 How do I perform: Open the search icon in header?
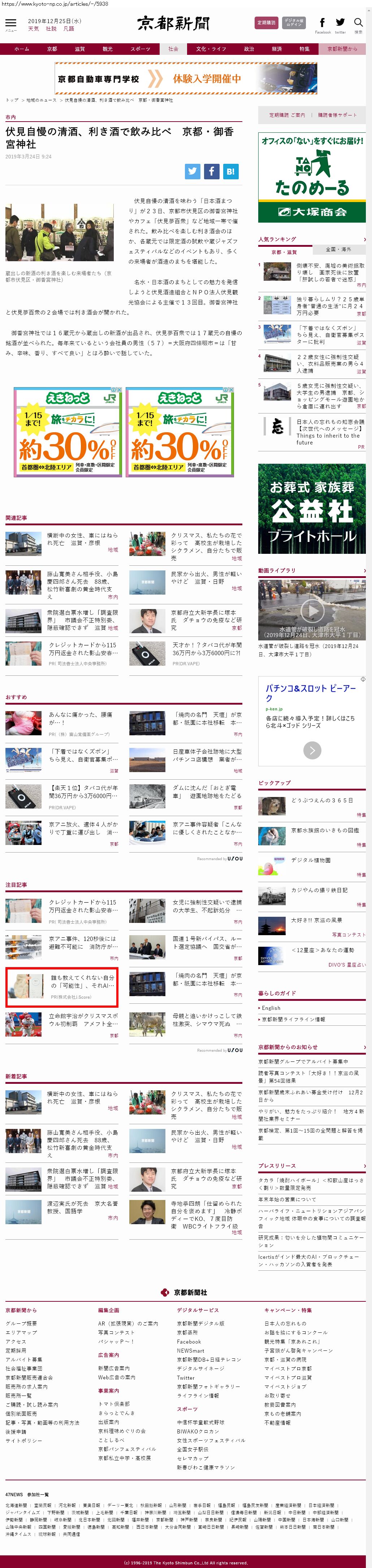point(358,24)
